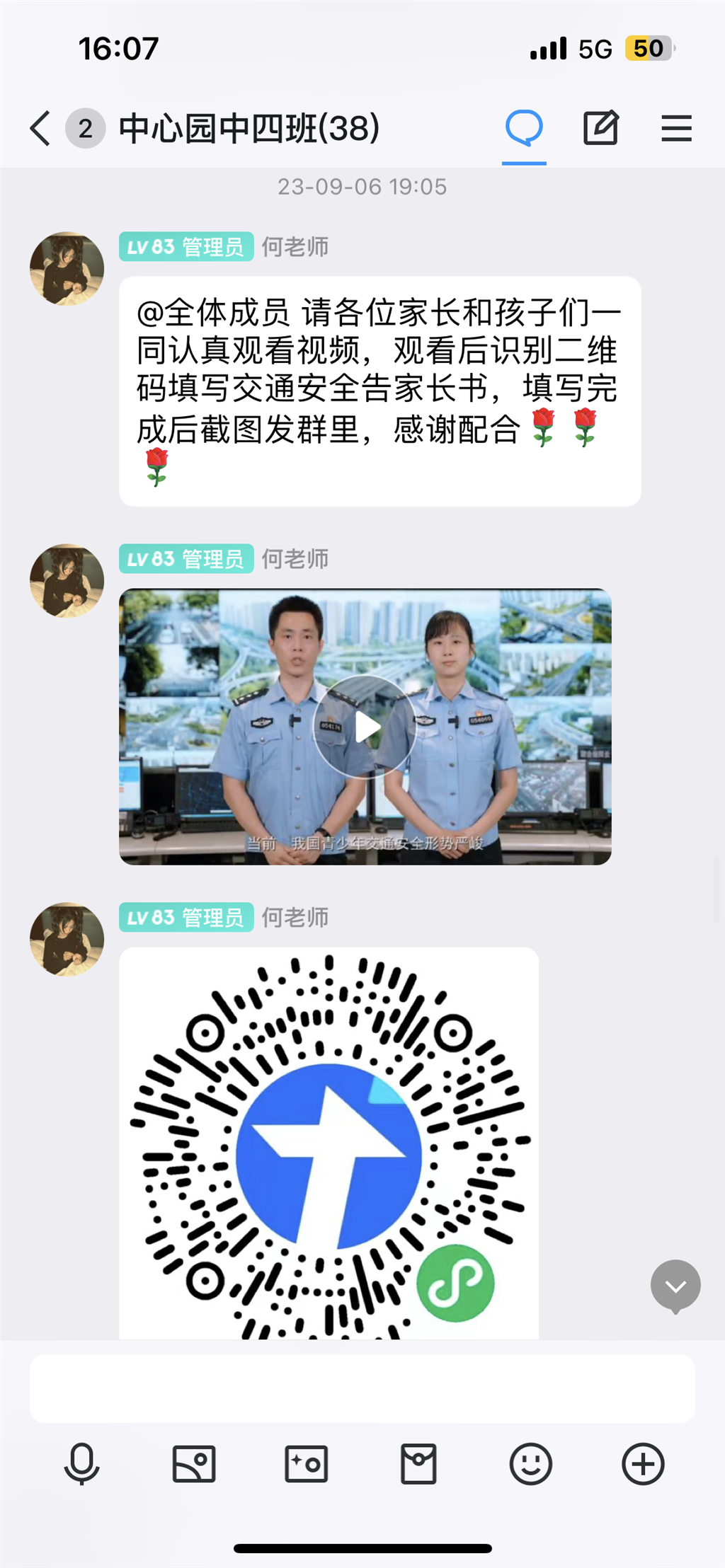Open the photo gallery picker
The image size is (725, 1568).
tap(194, 1463)
